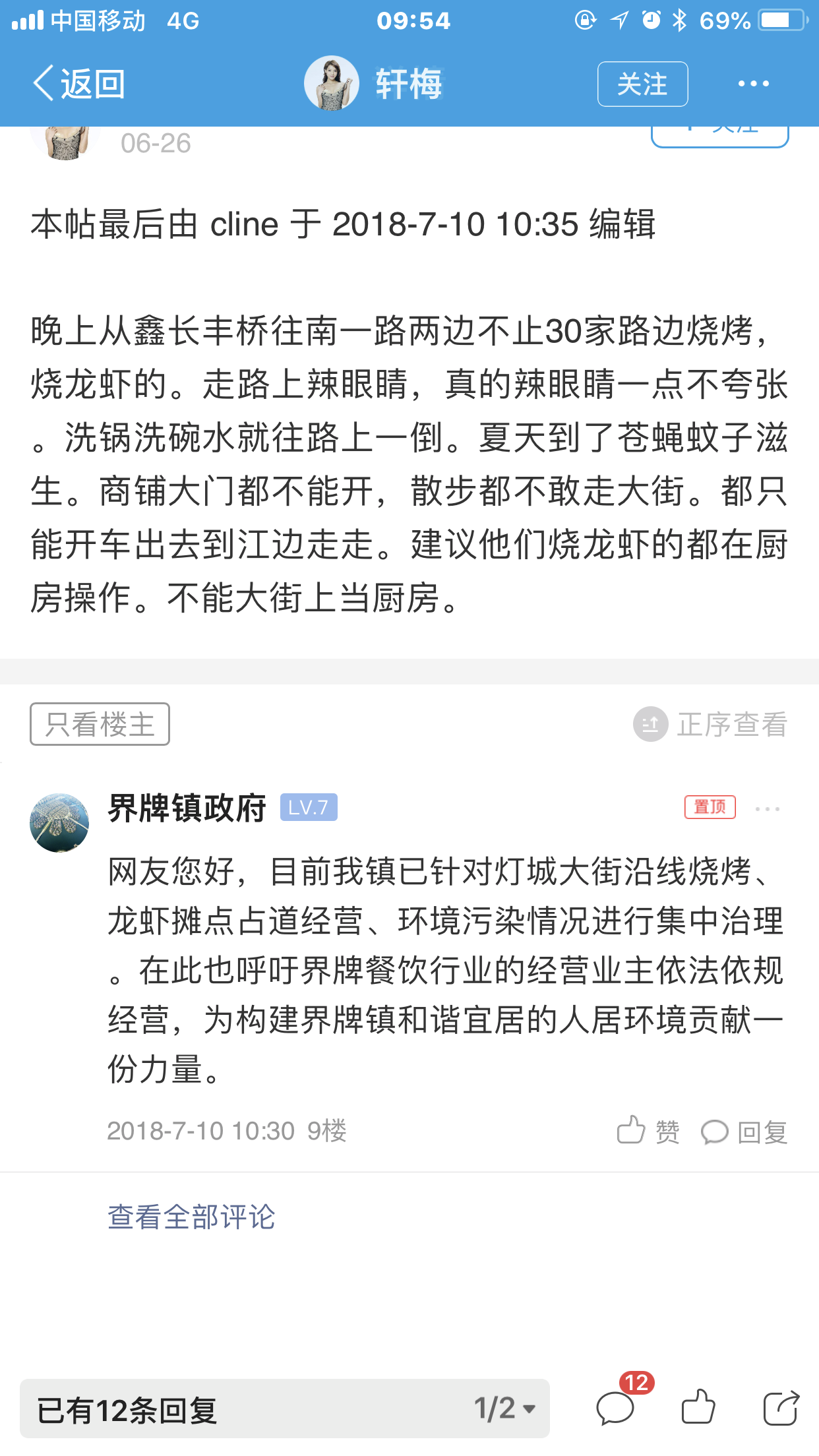Follow 轩梅 with the 关注 header button
The image size is (819, 1456).
[642, 84]
